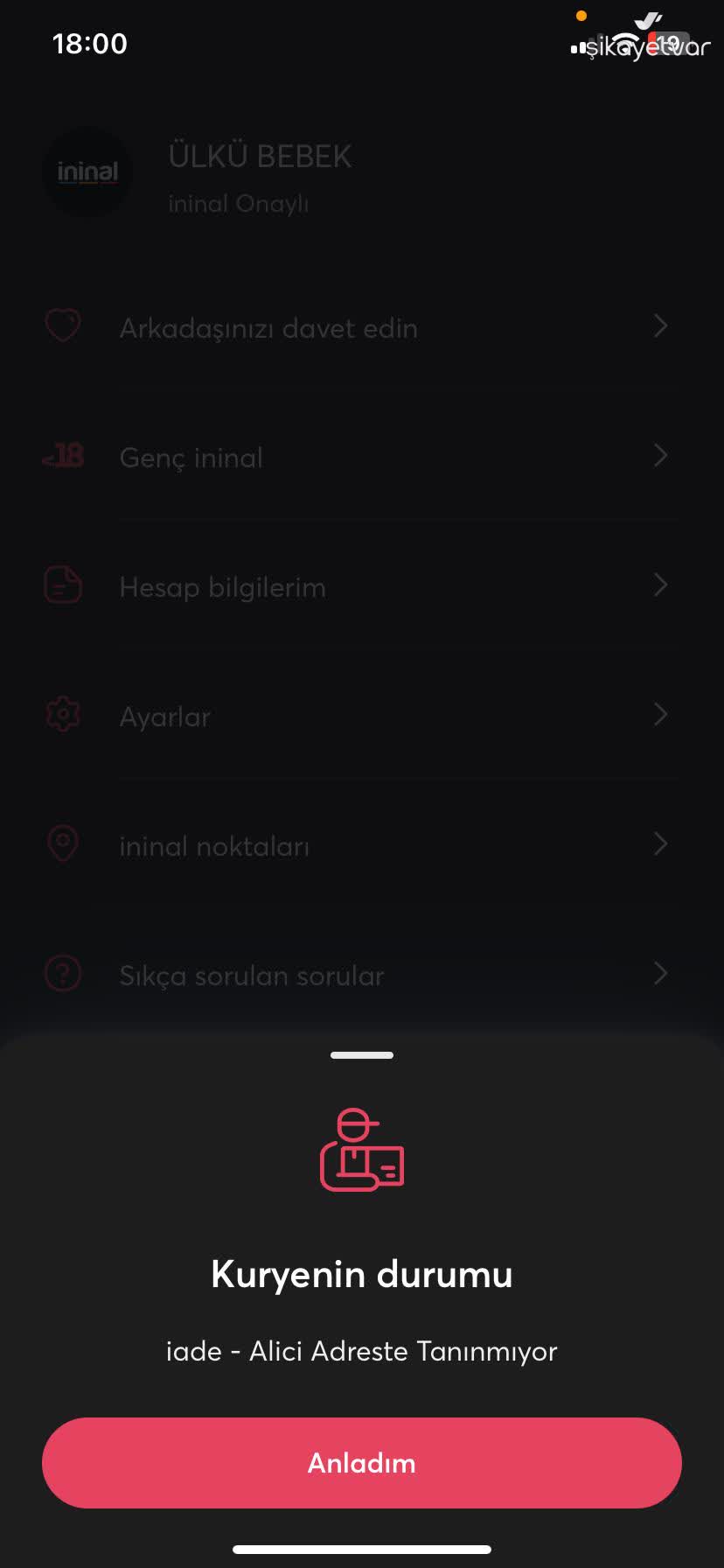The image size is (724, 1568).
Task: Select the ininal noktaları menu item
Action: coord(213,845)
